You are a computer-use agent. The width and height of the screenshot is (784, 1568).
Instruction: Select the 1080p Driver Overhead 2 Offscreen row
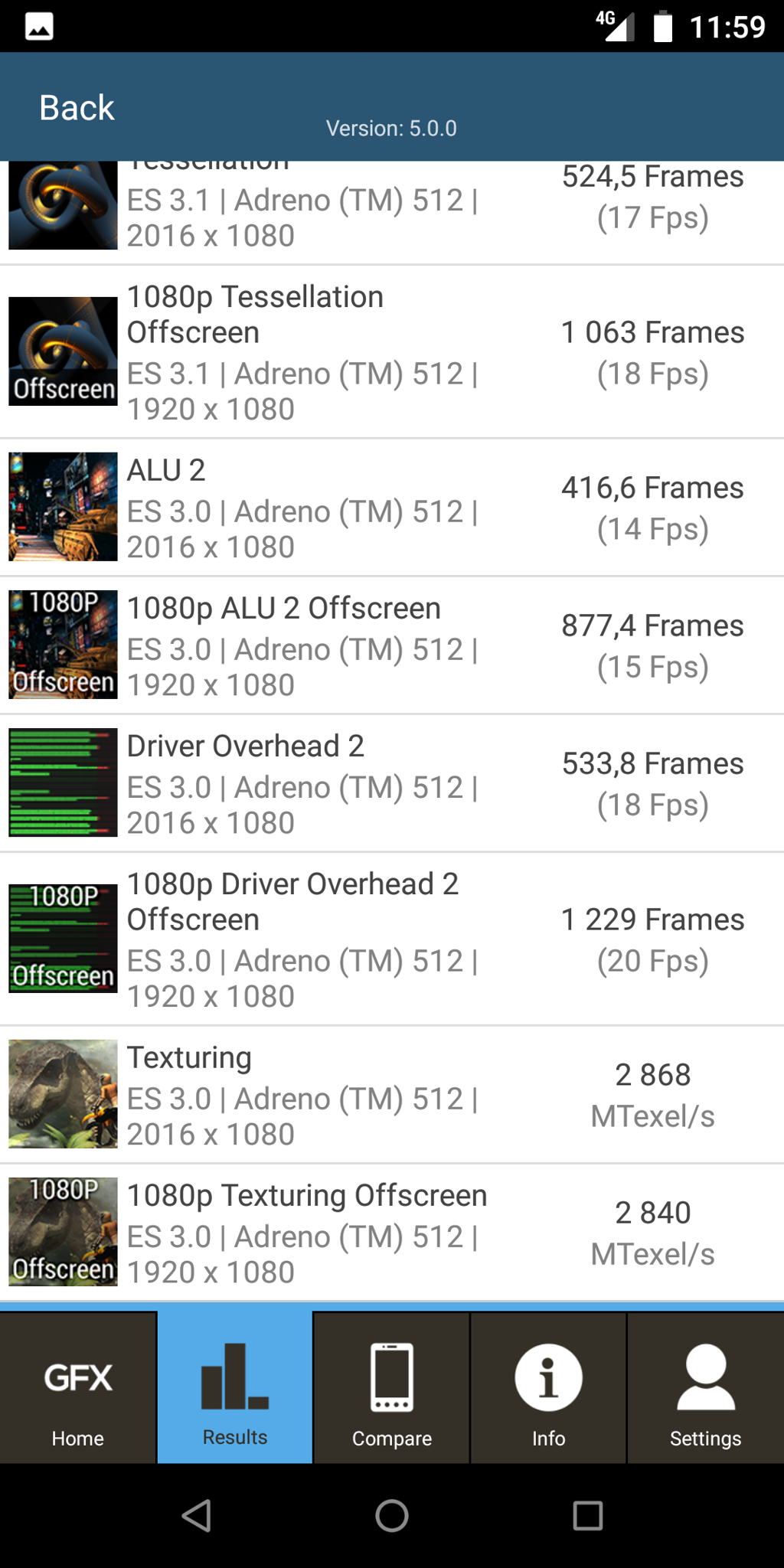click(x=392, y=939)
